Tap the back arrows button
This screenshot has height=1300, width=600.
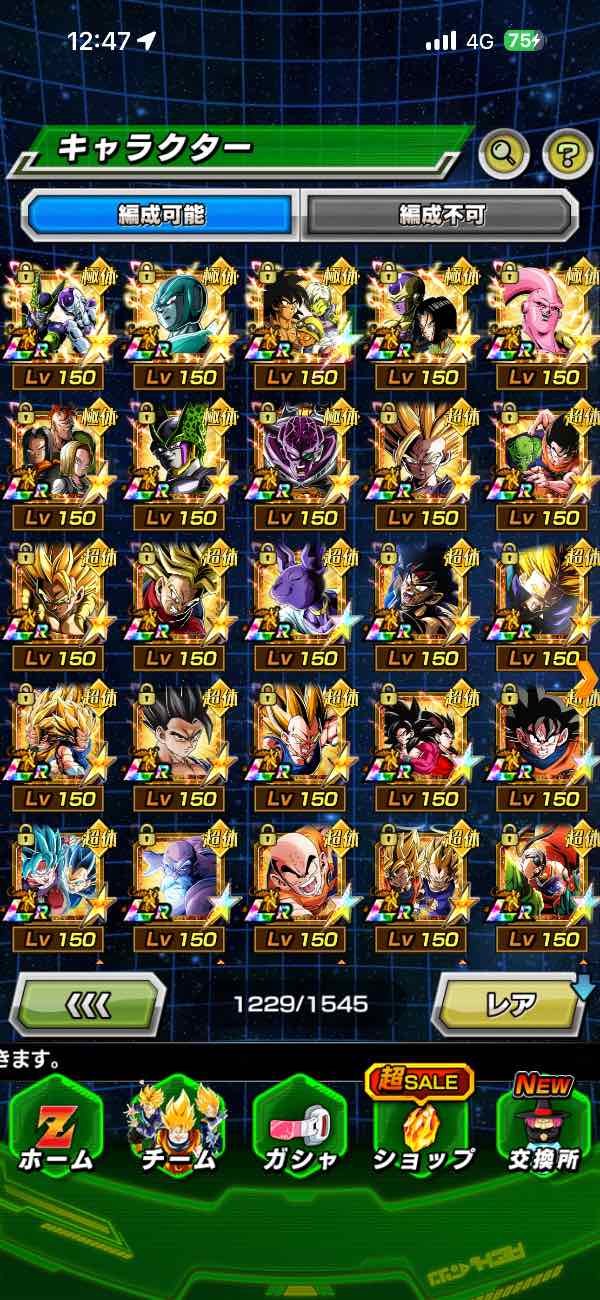coord(86,1003)
